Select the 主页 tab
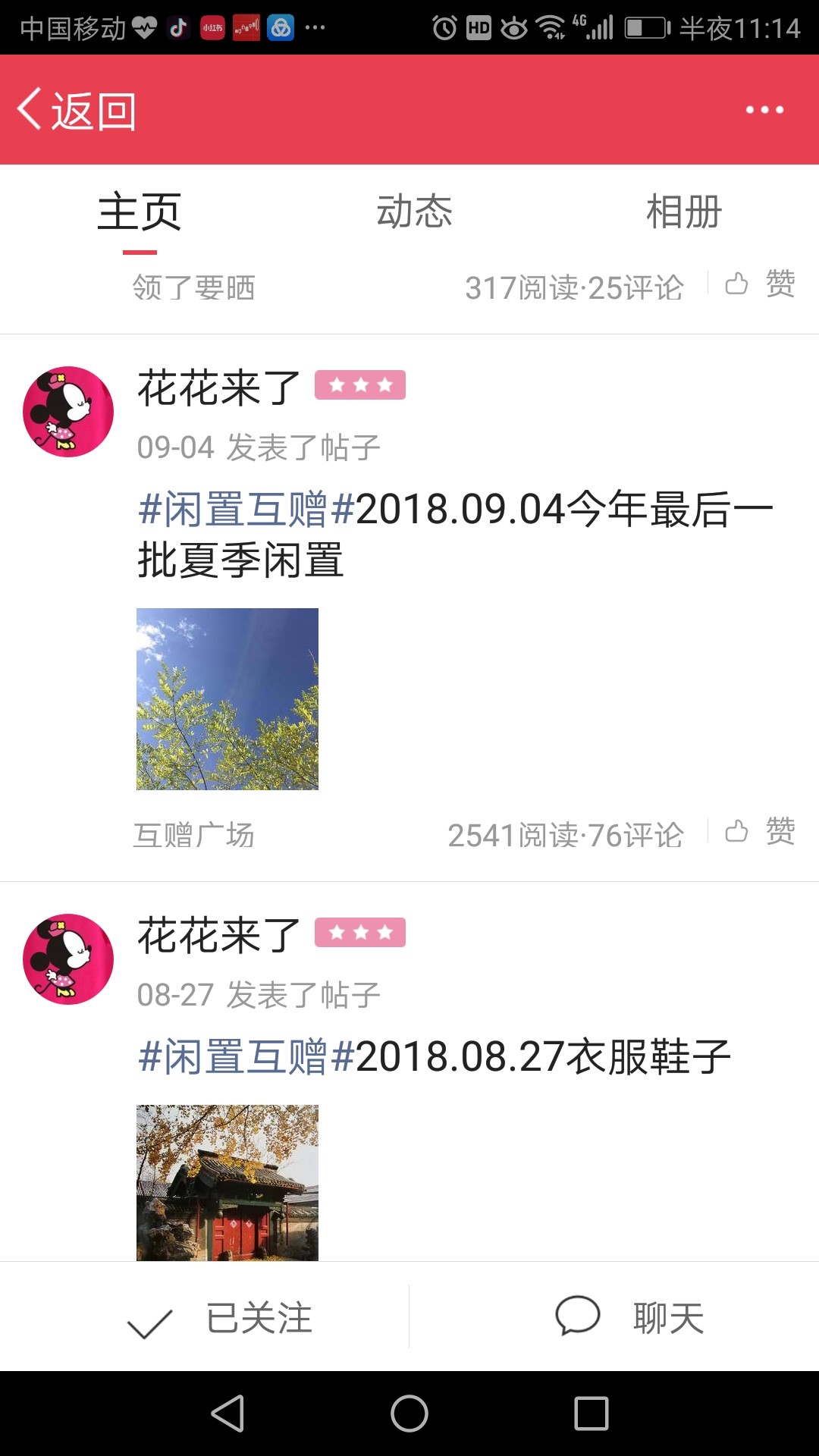 click(x=140, y=212)
